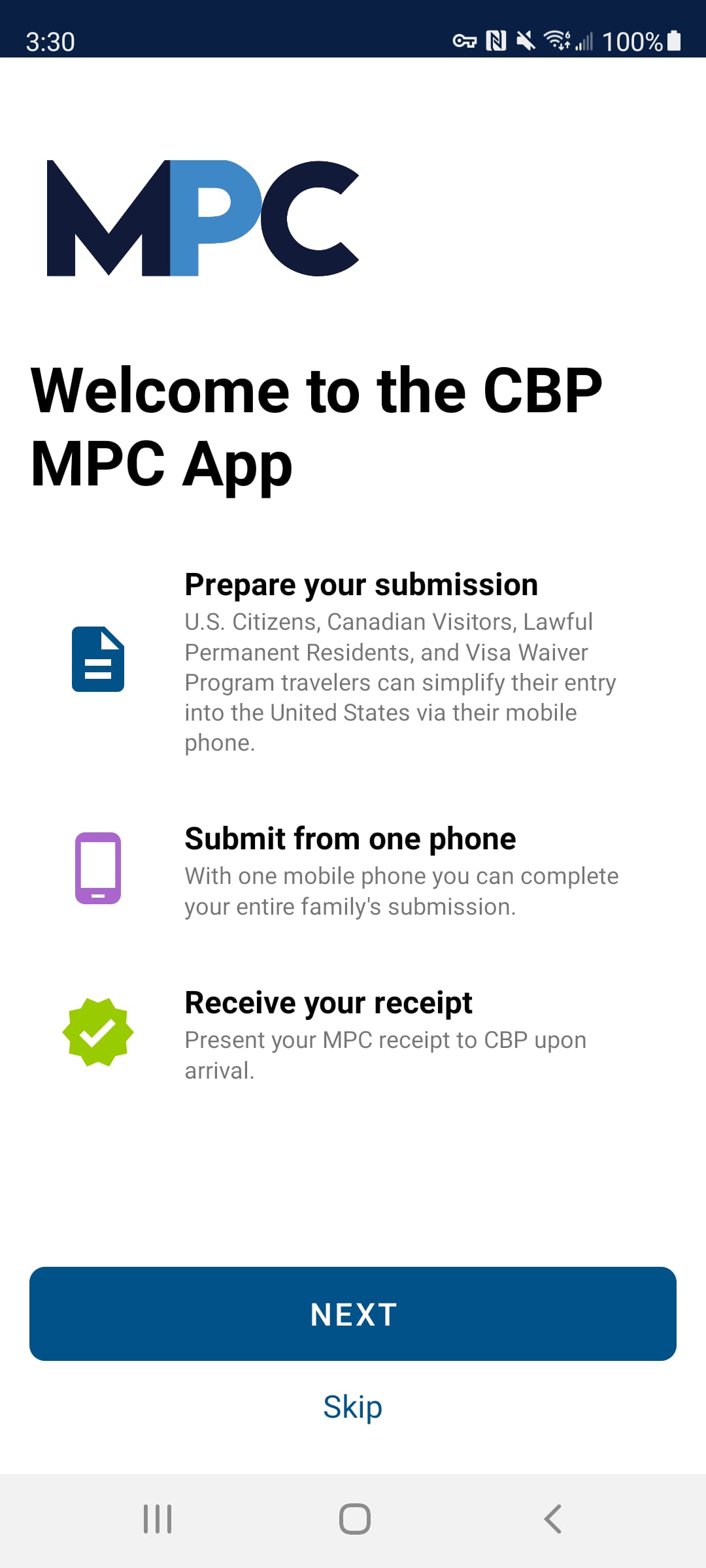Select the key icon in the status bar

click(467, 41)
